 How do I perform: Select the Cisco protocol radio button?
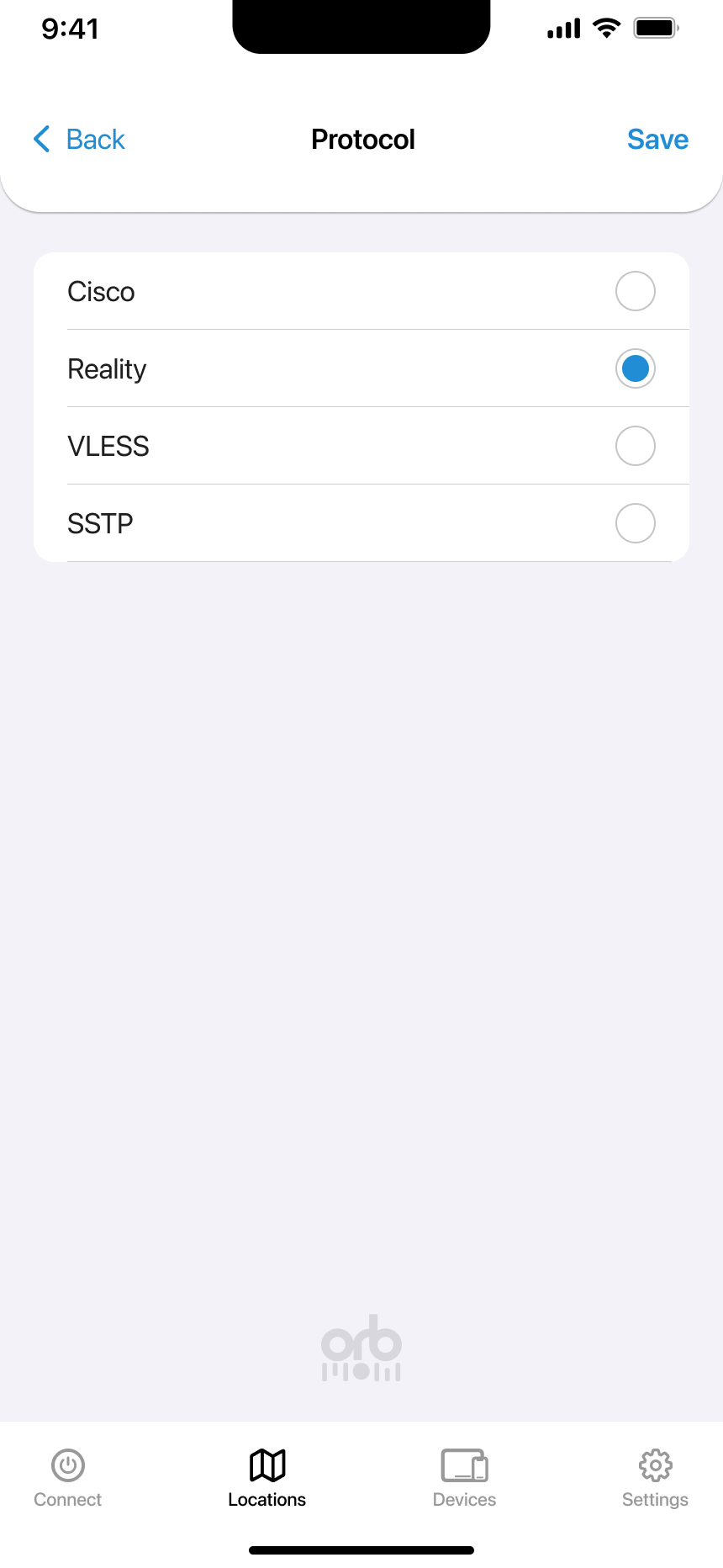[x=635, y=291]
